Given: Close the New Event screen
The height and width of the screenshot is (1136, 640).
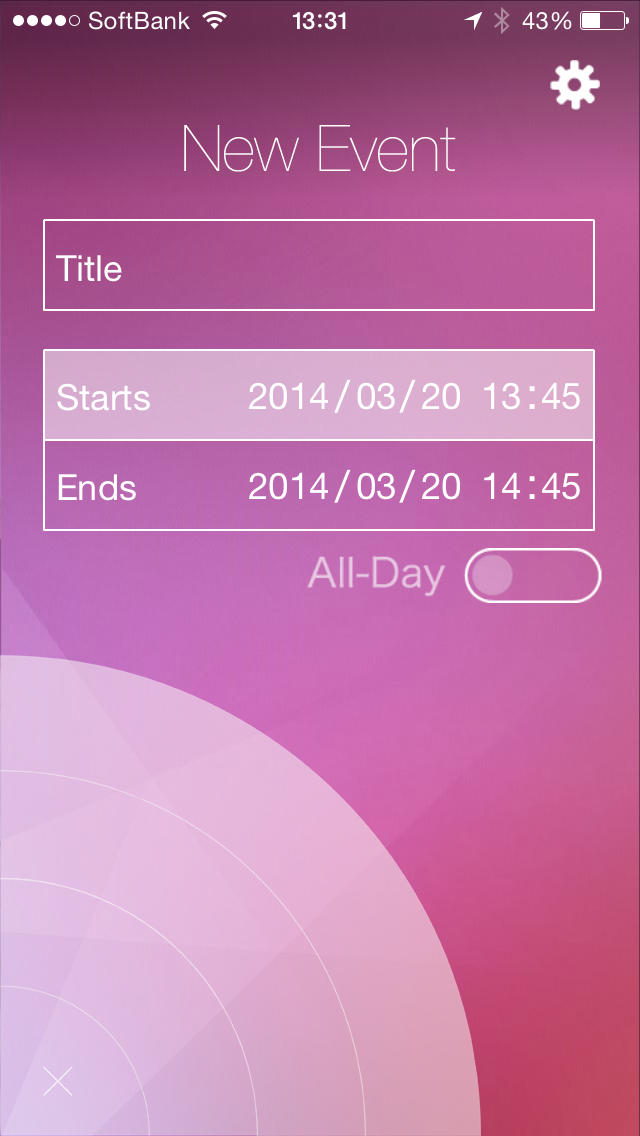Looking at the screenshot, I should click(x=58, y=1081).
